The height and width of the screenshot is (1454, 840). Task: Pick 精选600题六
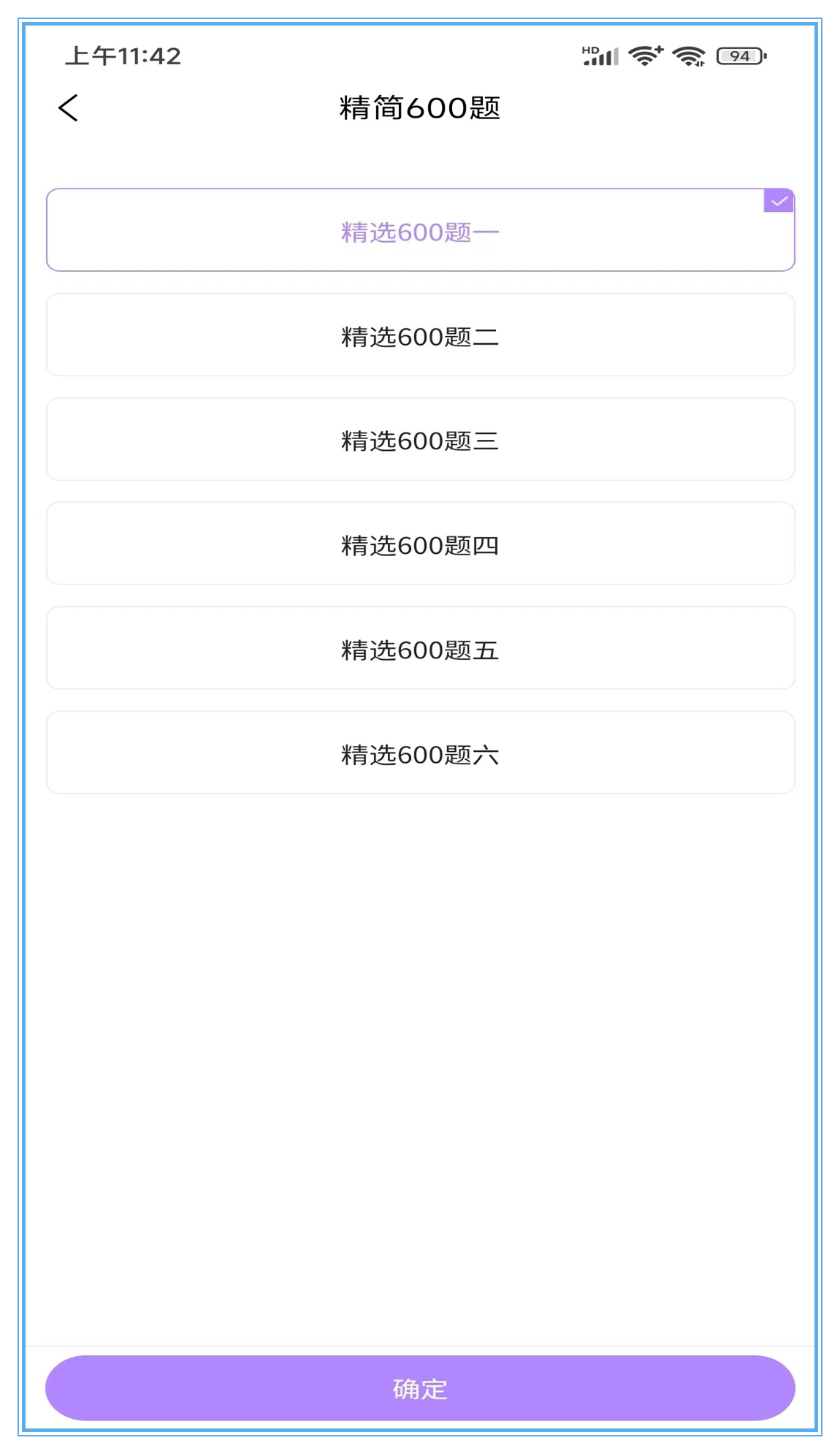pyautogui.click(x=420, y=753)
